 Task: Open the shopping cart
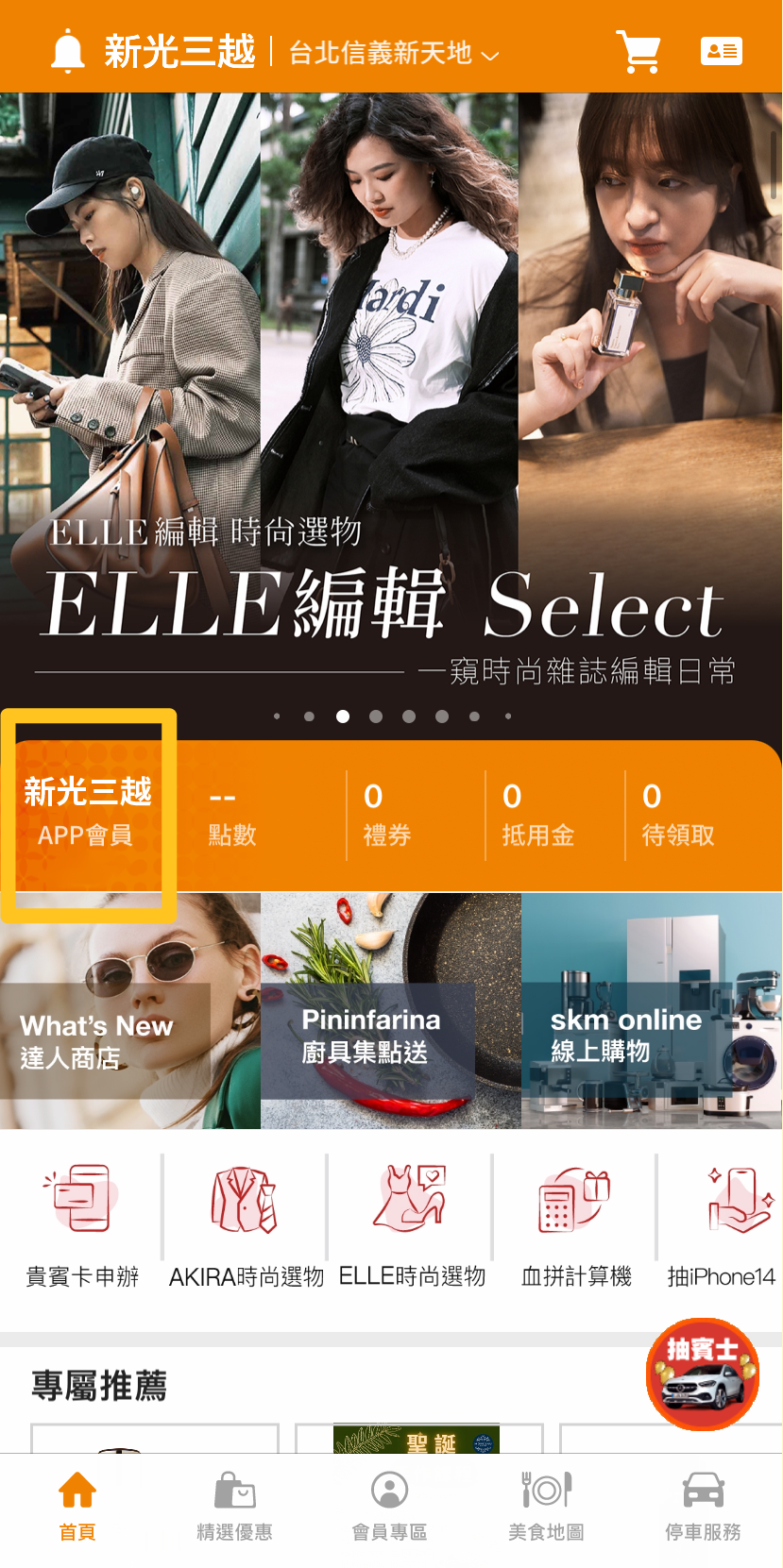pos(639,51)
